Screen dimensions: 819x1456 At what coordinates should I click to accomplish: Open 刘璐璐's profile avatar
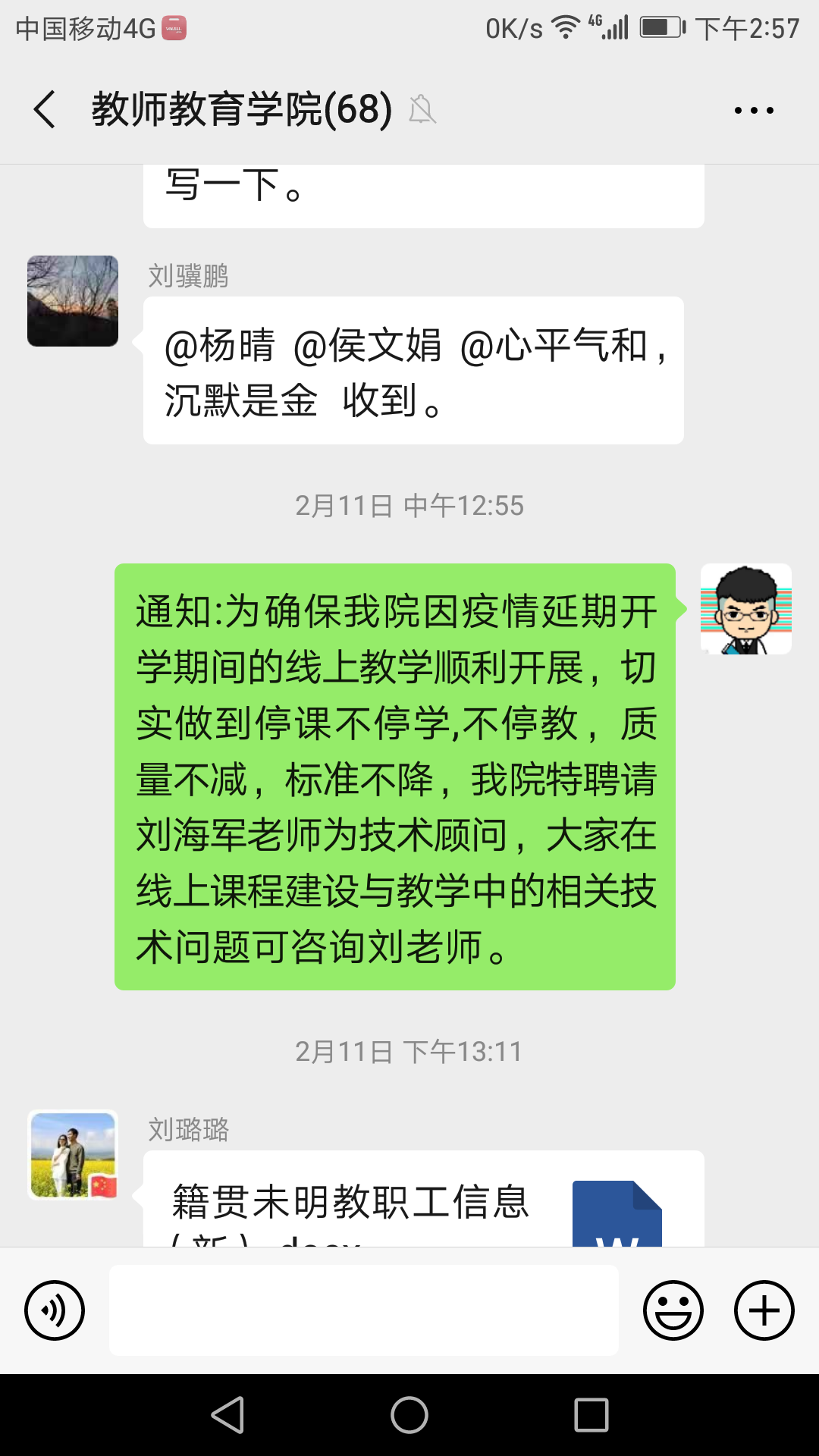click(73, 1155)
